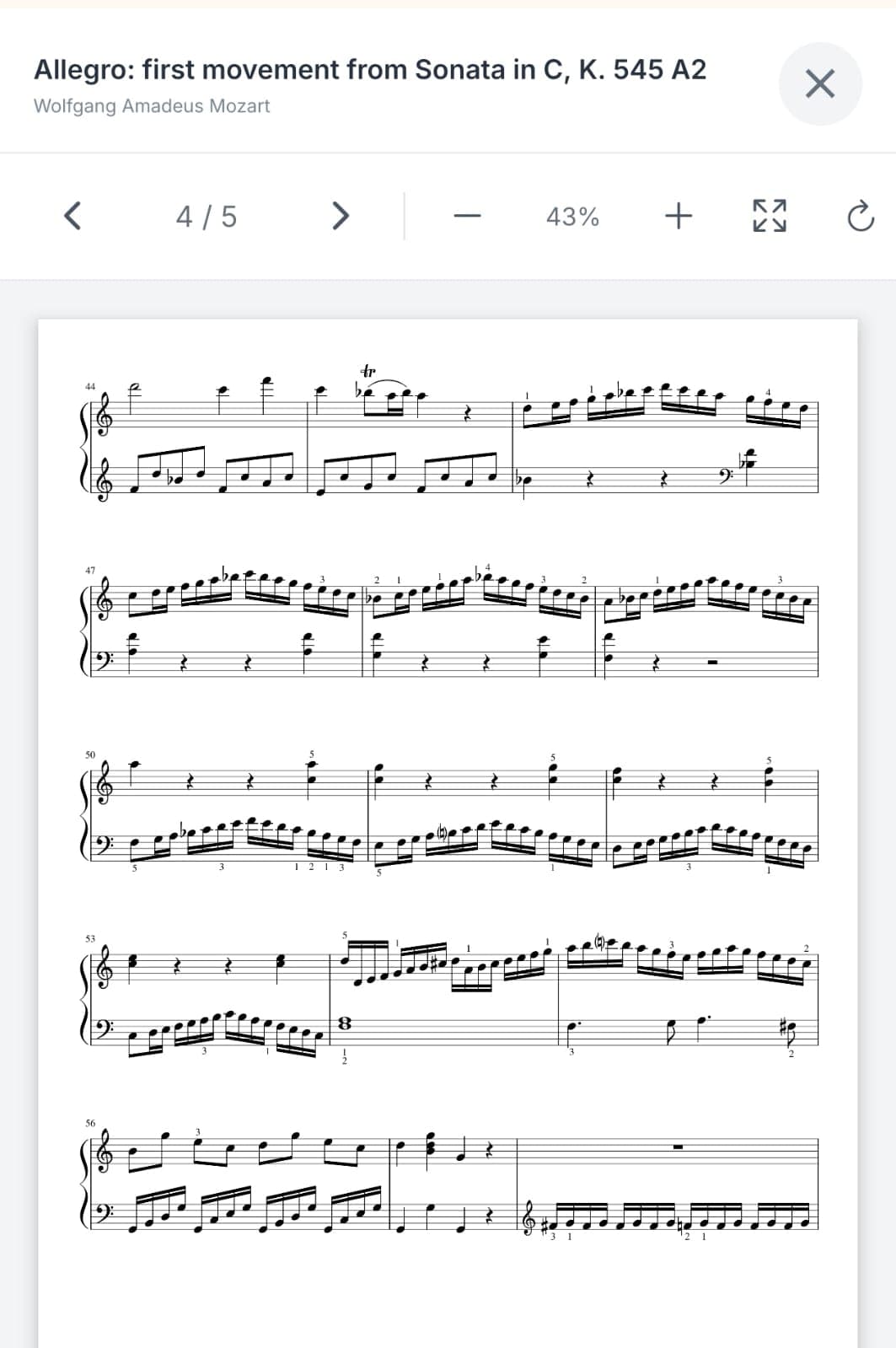Zoom in with the plus button

pos(679,217)
